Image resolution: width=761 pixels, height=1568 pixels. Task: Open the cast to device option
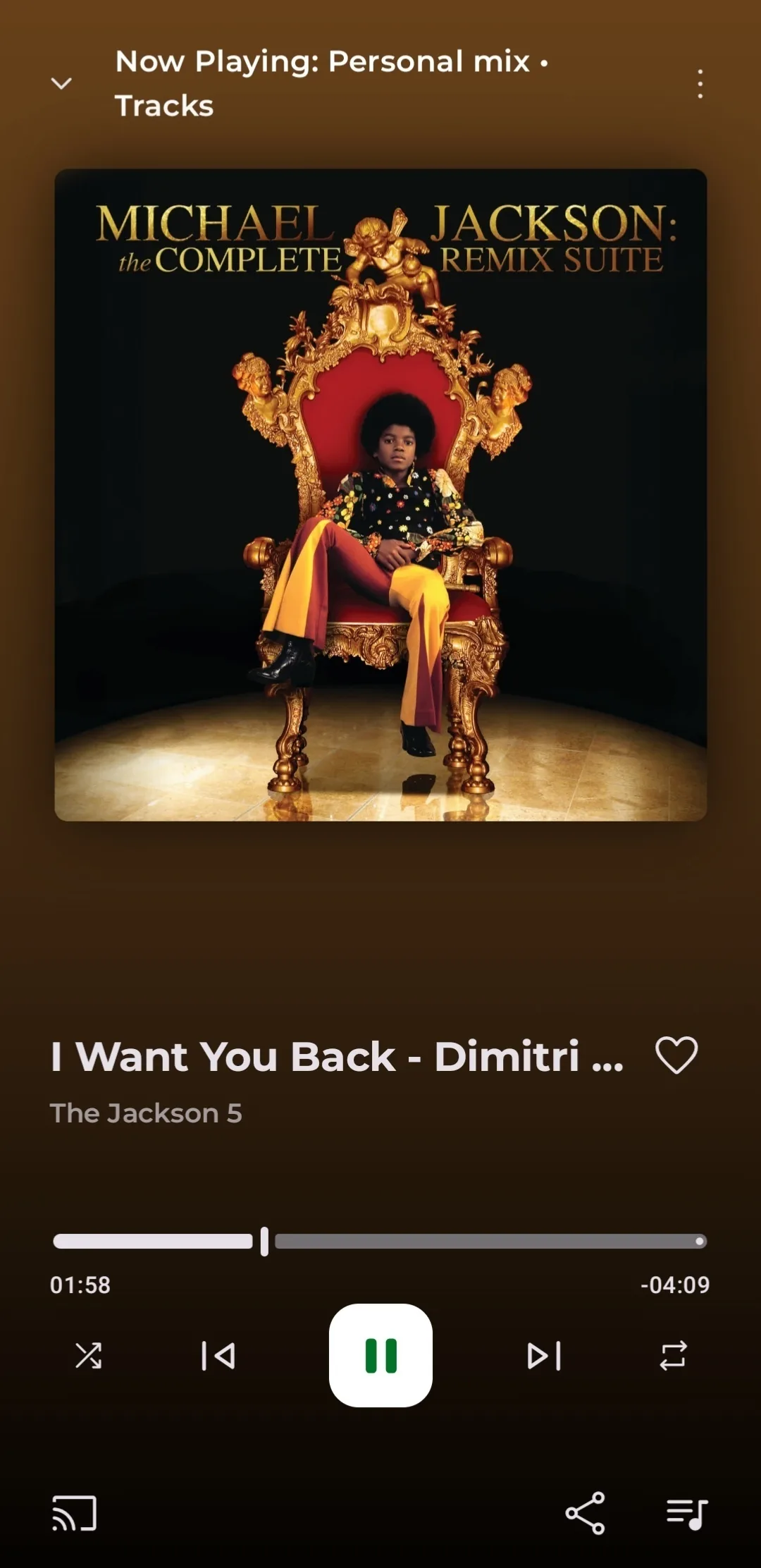coord(74,1513)
